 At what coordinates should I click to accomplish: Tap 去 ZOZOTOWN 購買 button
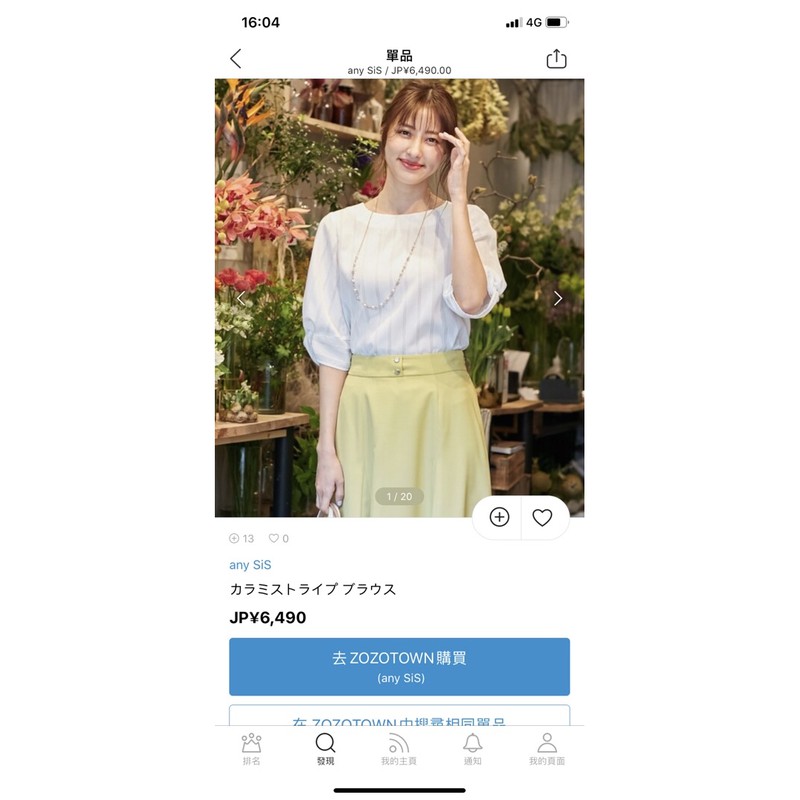click(399, 666)
